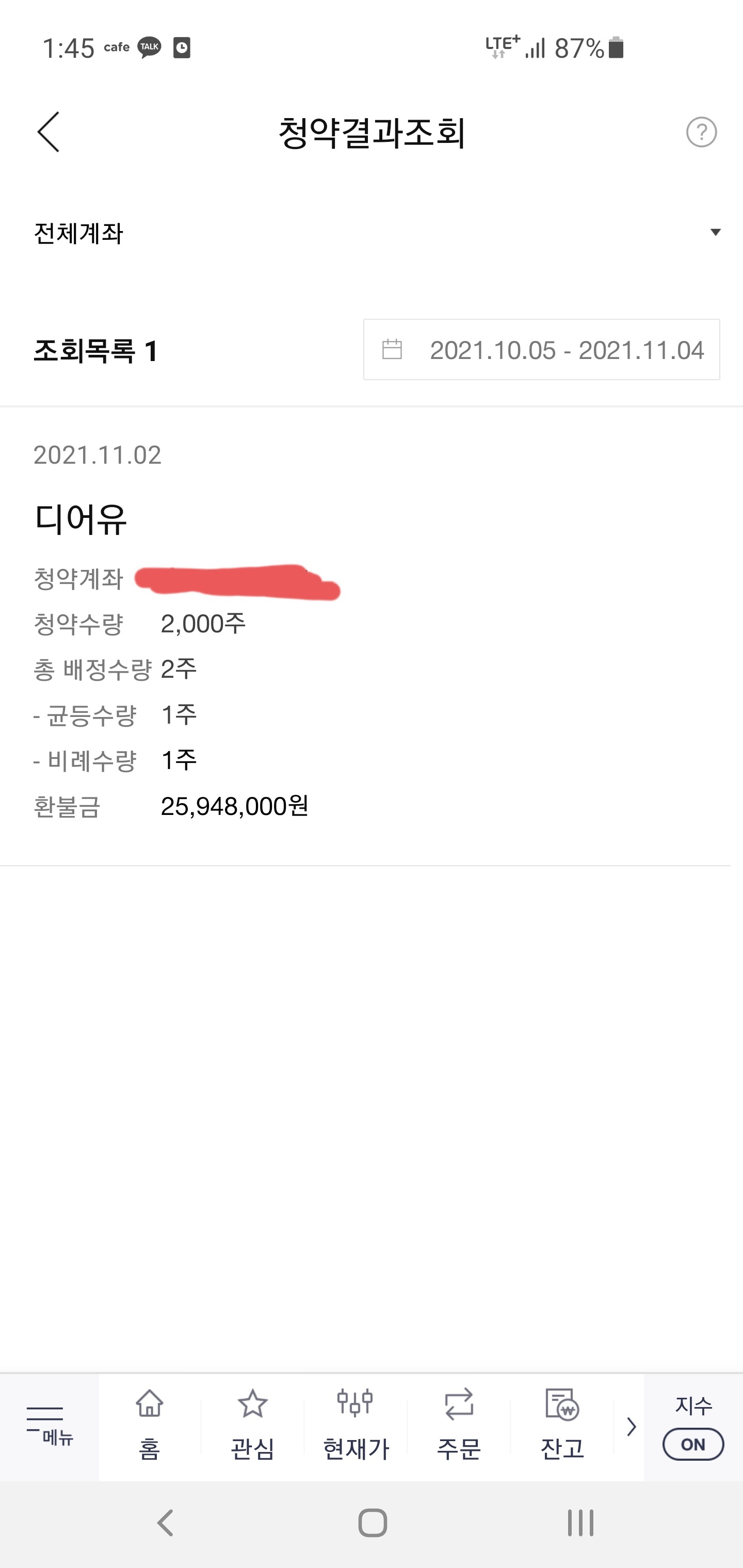Toggle the 지수 ON switch
Viewport: 743px width, 1568px height.
[x=693, y=1444]
